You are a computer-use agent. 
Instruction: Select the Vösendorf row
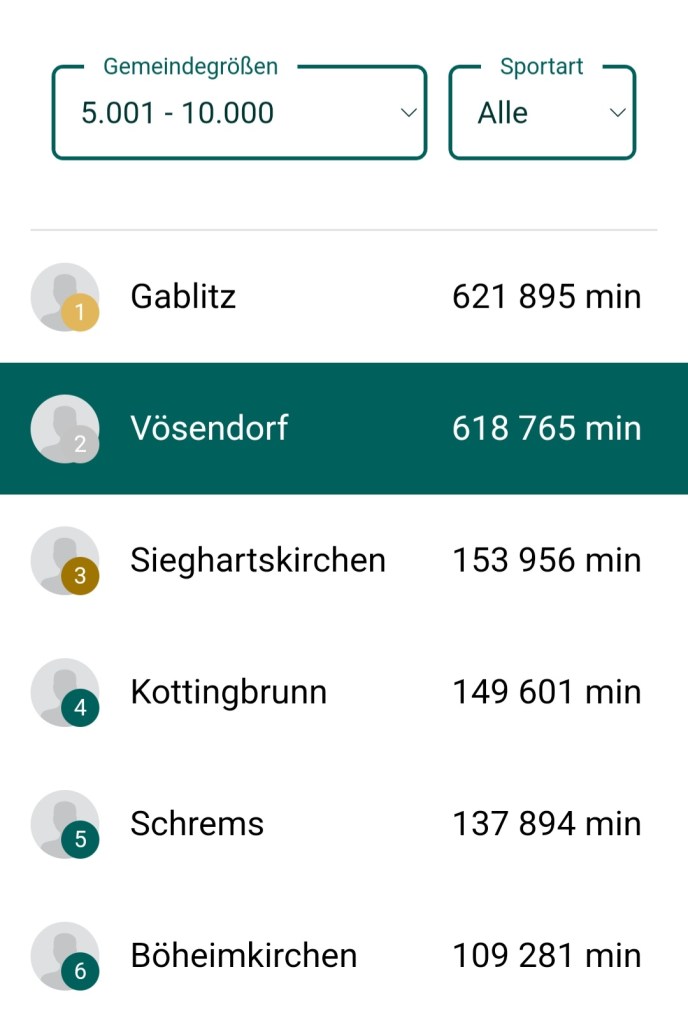pos(343,428)
